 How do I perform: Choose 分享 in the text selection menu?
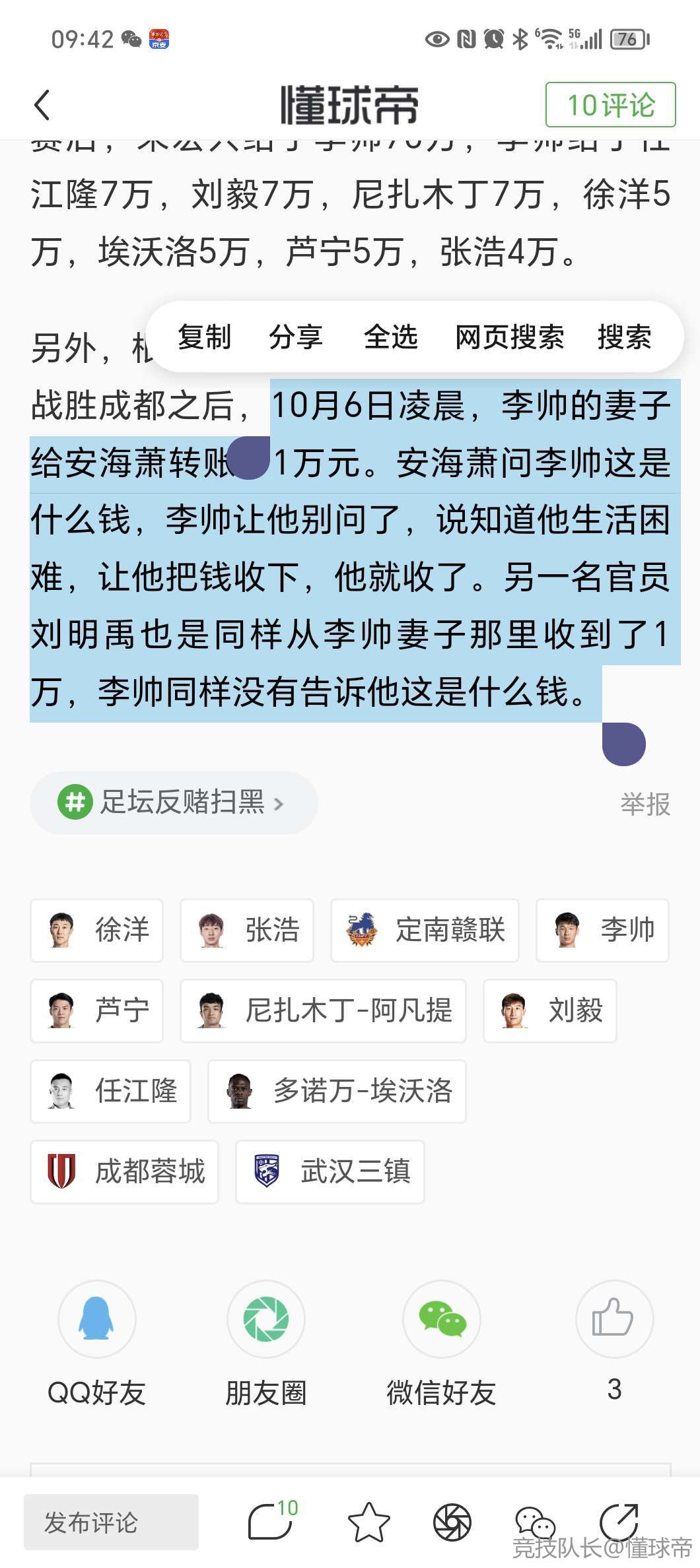(295, 337)
